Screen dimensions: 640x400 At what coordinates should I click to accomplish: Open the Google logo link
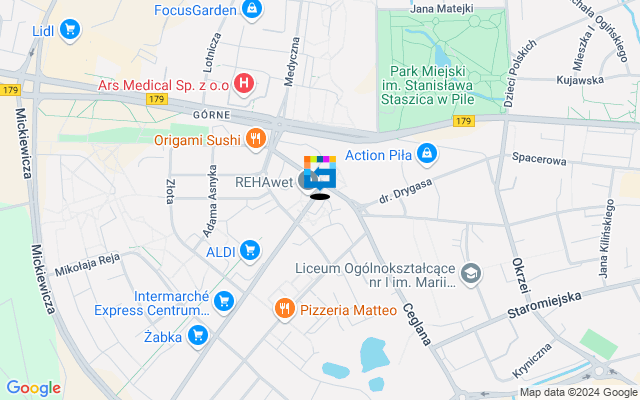click(x=33, y=388)
